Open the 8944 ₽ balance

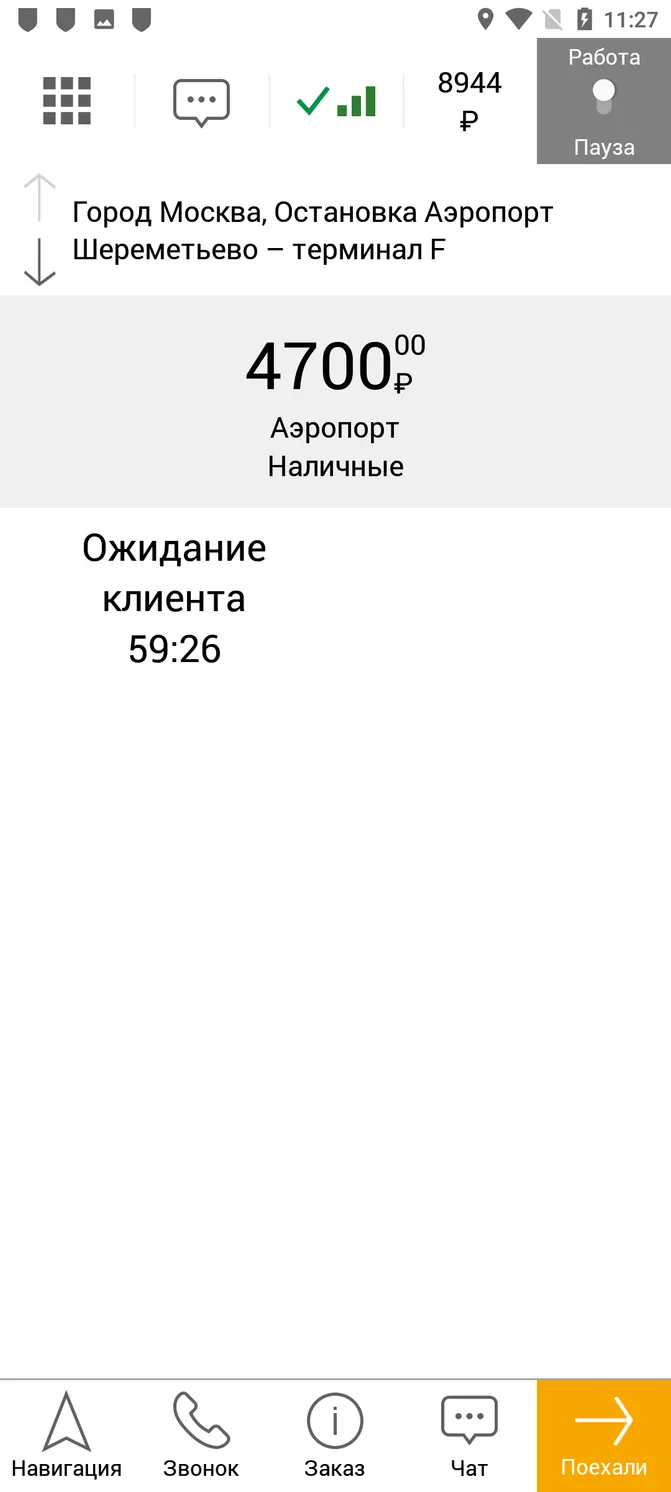coord(469,101)
